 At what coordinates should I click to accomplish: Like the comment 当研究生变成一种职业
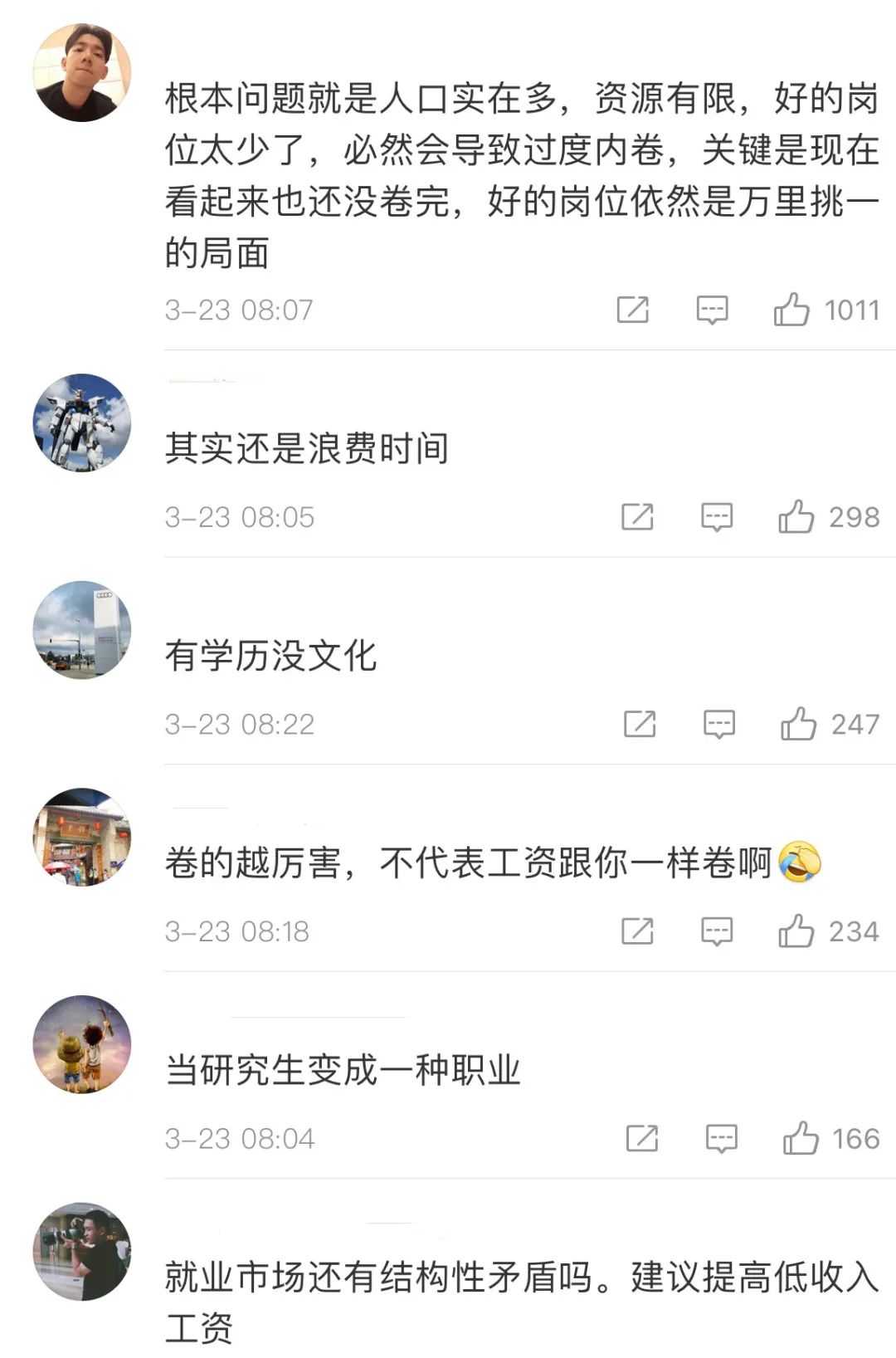[801, 1138]
